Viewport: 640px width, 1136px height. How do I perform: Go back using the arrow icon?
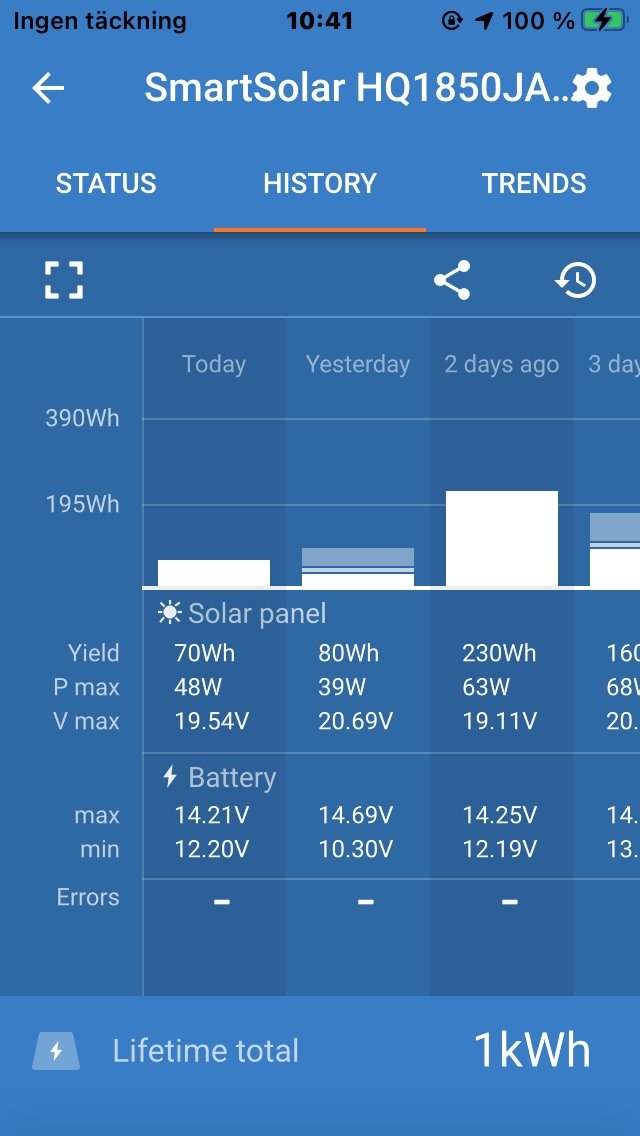49,88
